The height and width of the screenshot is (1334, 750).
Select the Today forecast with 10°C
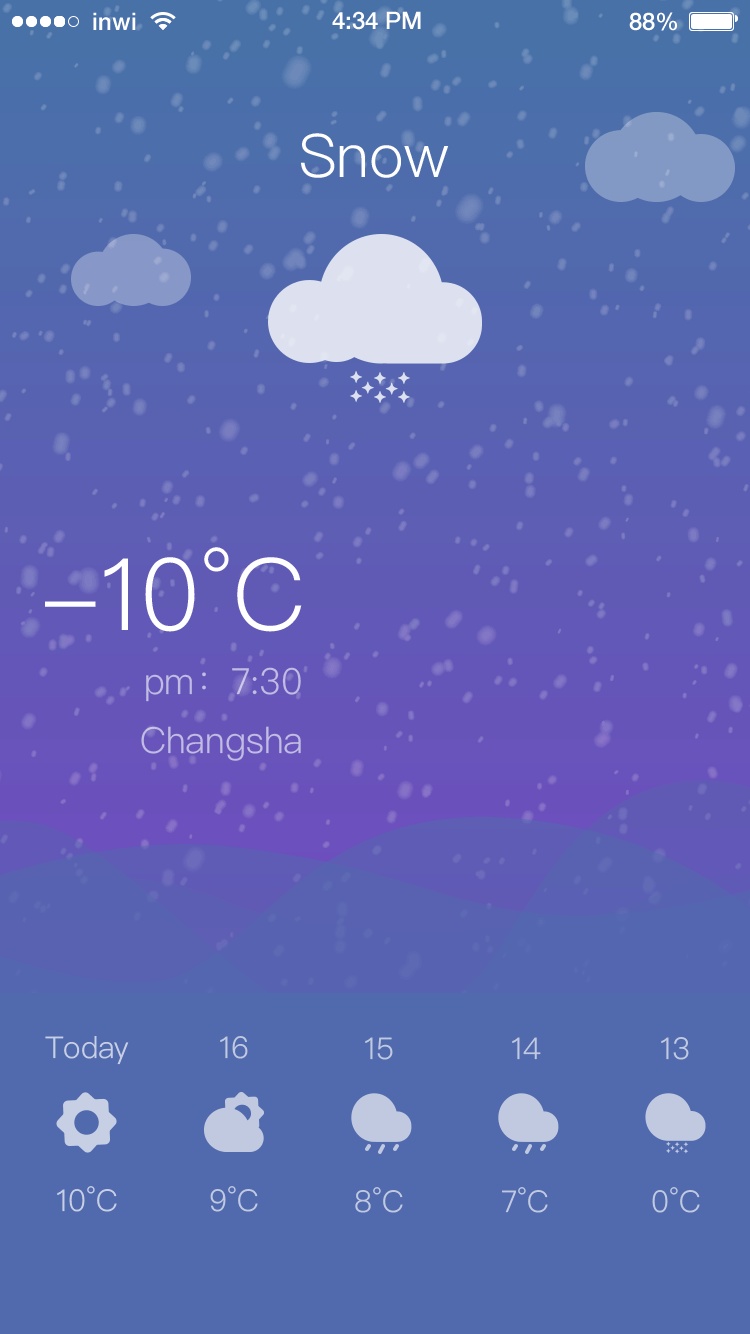coord(87,1122)
